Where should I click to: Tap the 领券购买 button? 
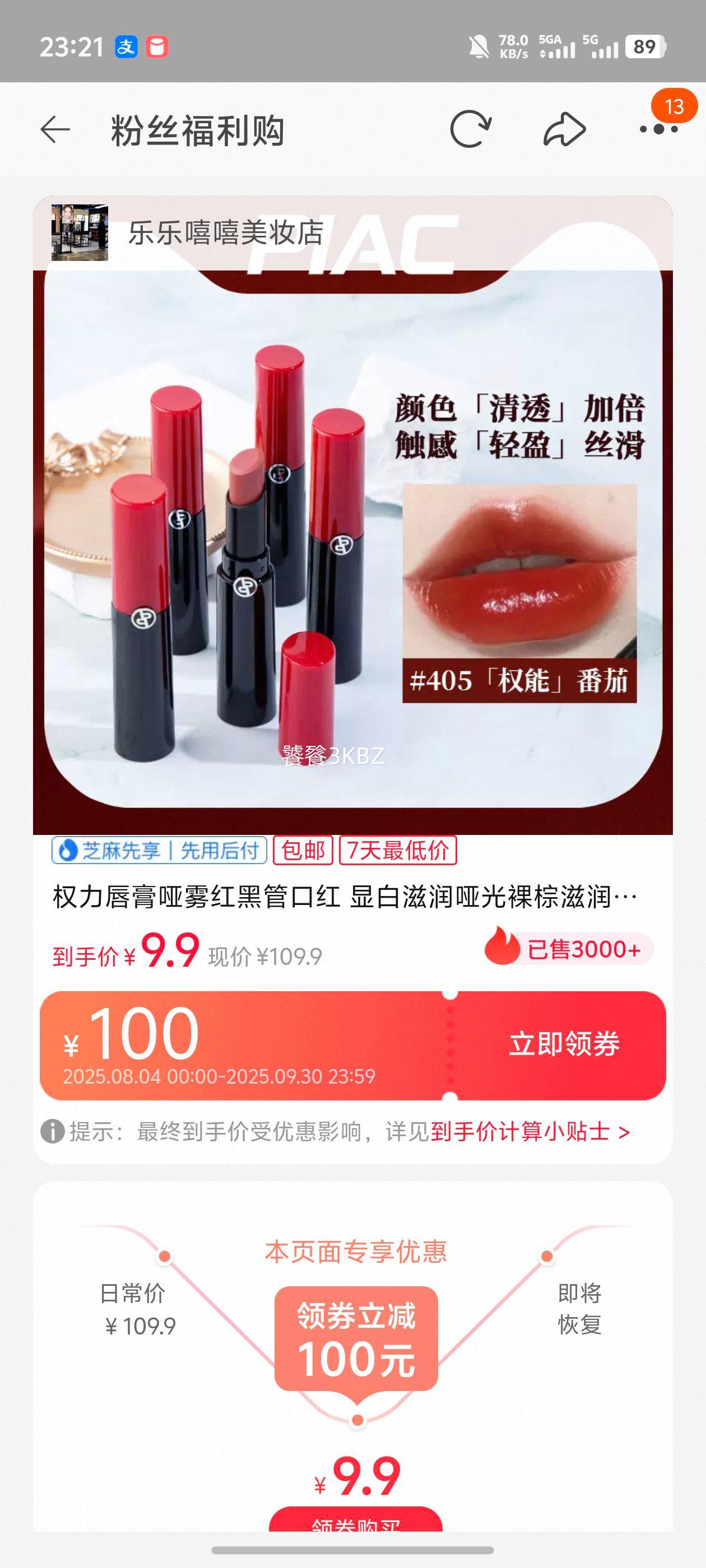pos(356,1522)
